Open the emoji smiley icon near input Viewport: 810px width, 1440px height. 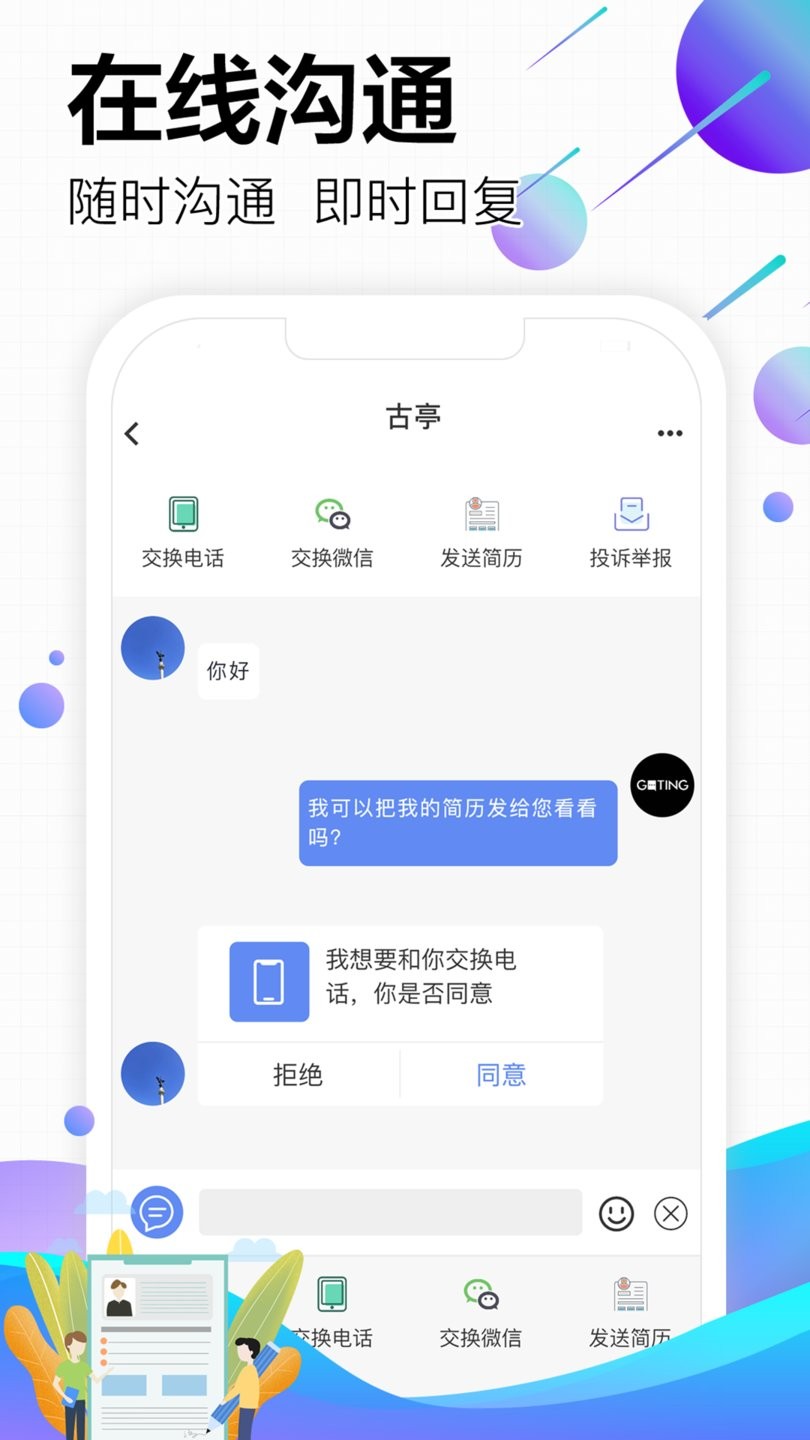pyautogui.click(x=617, y=1213)
